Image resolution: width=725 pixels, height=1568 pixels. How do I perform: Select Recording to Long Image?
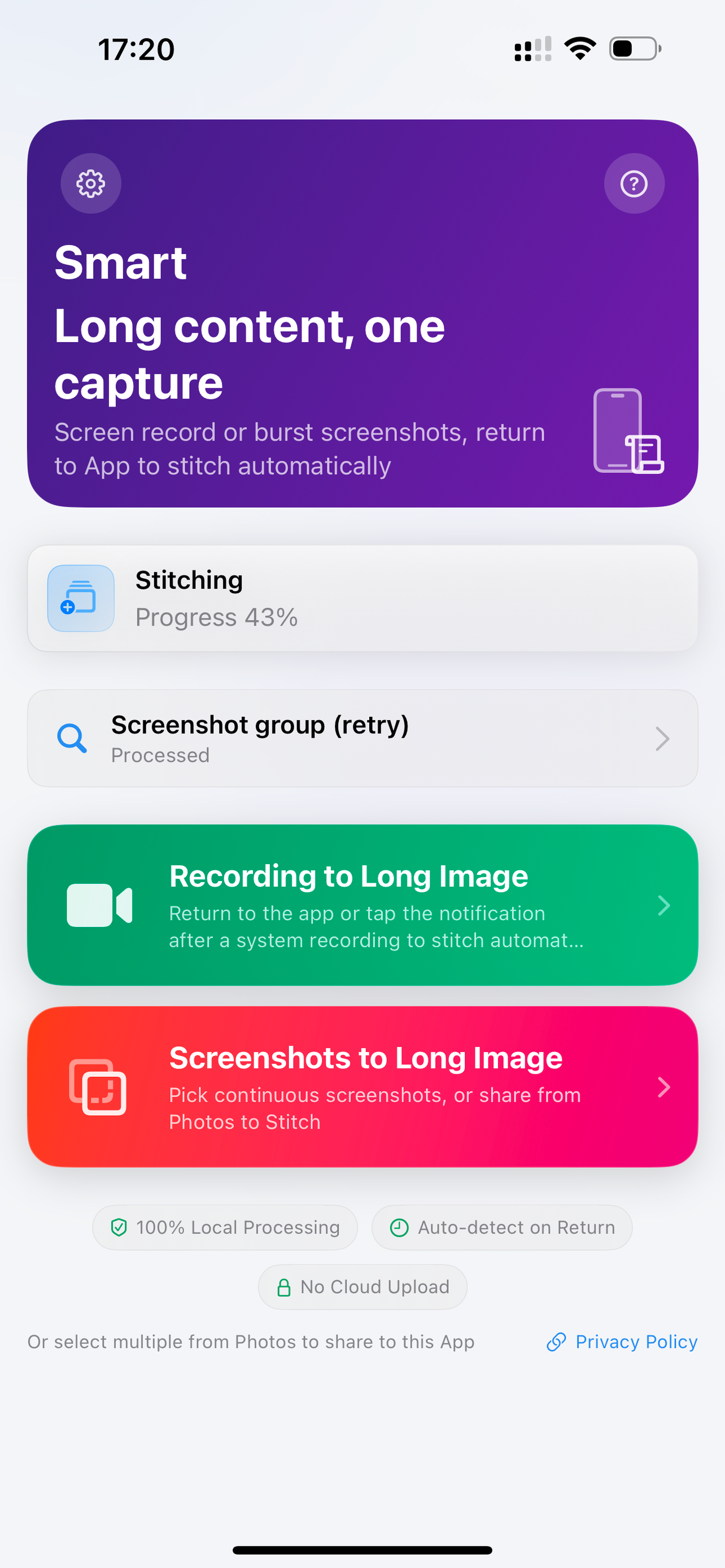362,905
